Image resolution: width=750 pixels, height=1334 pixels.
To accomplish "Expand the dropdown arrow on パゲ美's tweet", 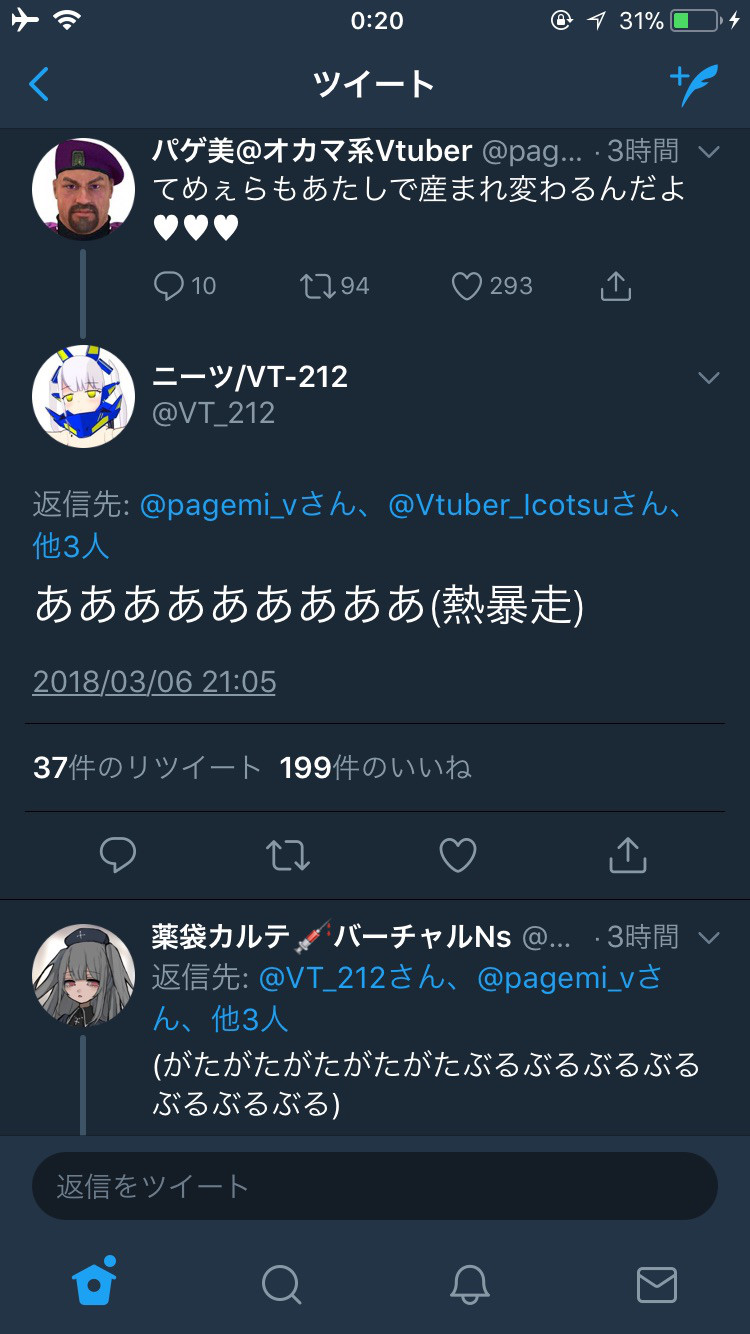I will click(709, 152).
